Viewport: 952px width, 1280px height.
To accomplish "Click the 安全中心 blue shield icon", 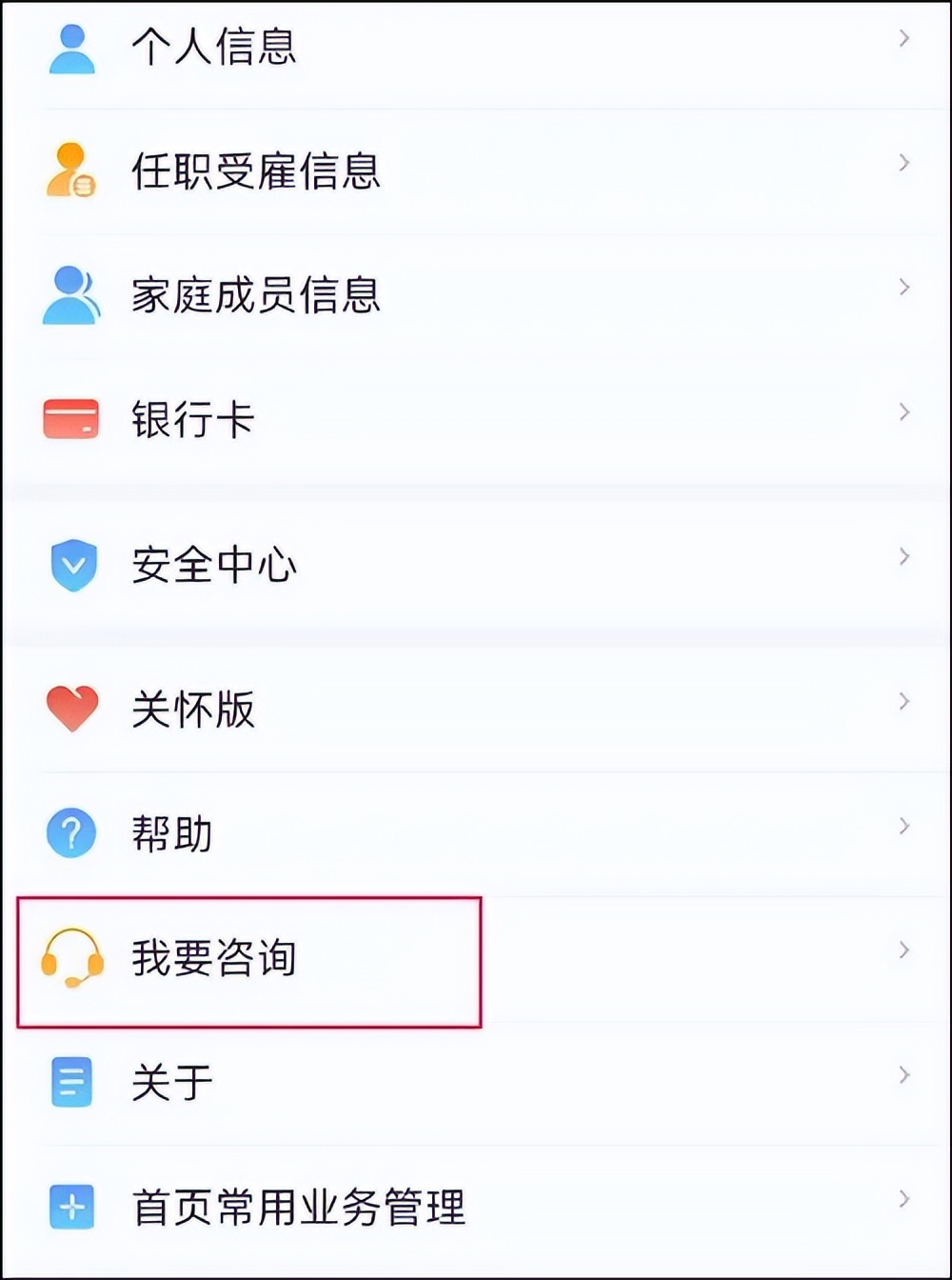I will coord(73,564).
